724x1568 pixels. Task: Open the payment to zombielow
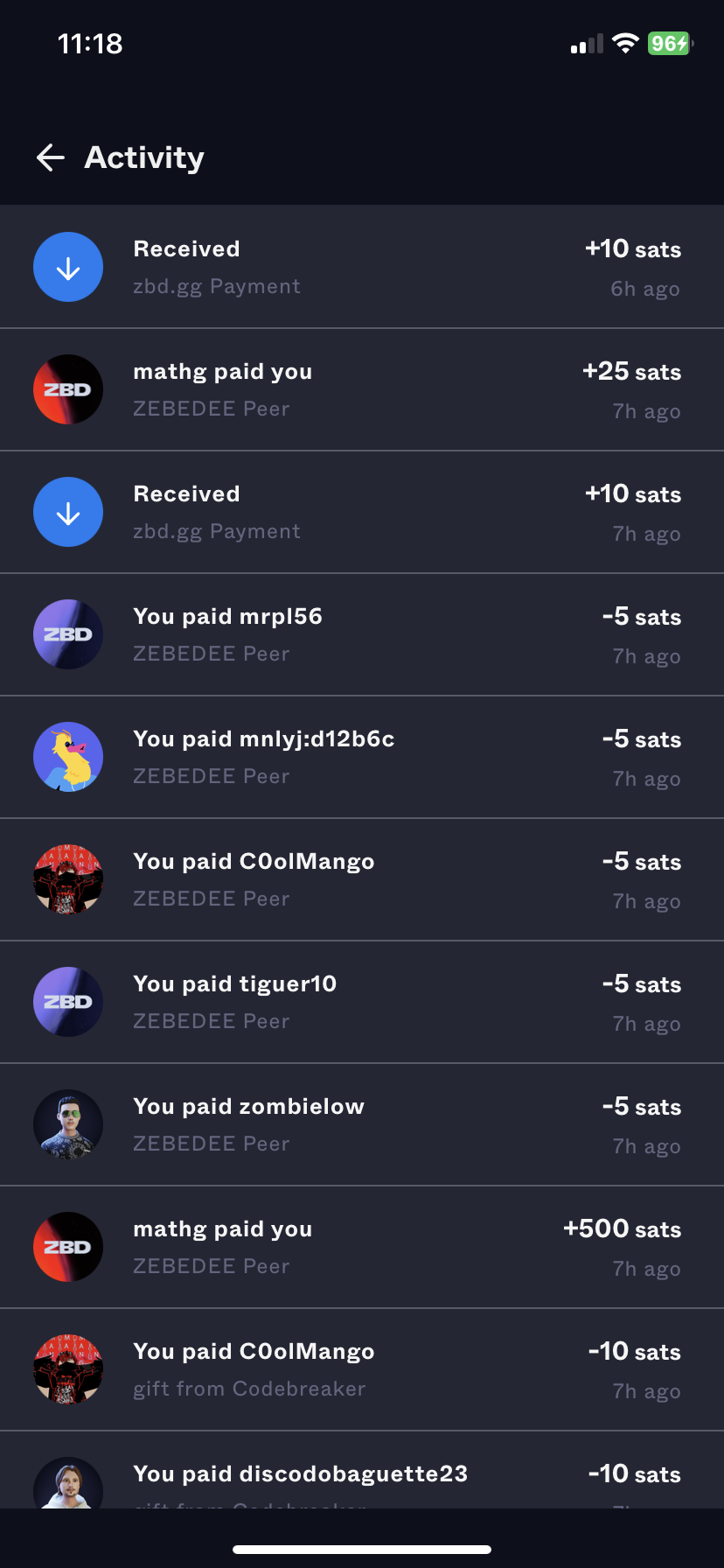(362, 1124)
